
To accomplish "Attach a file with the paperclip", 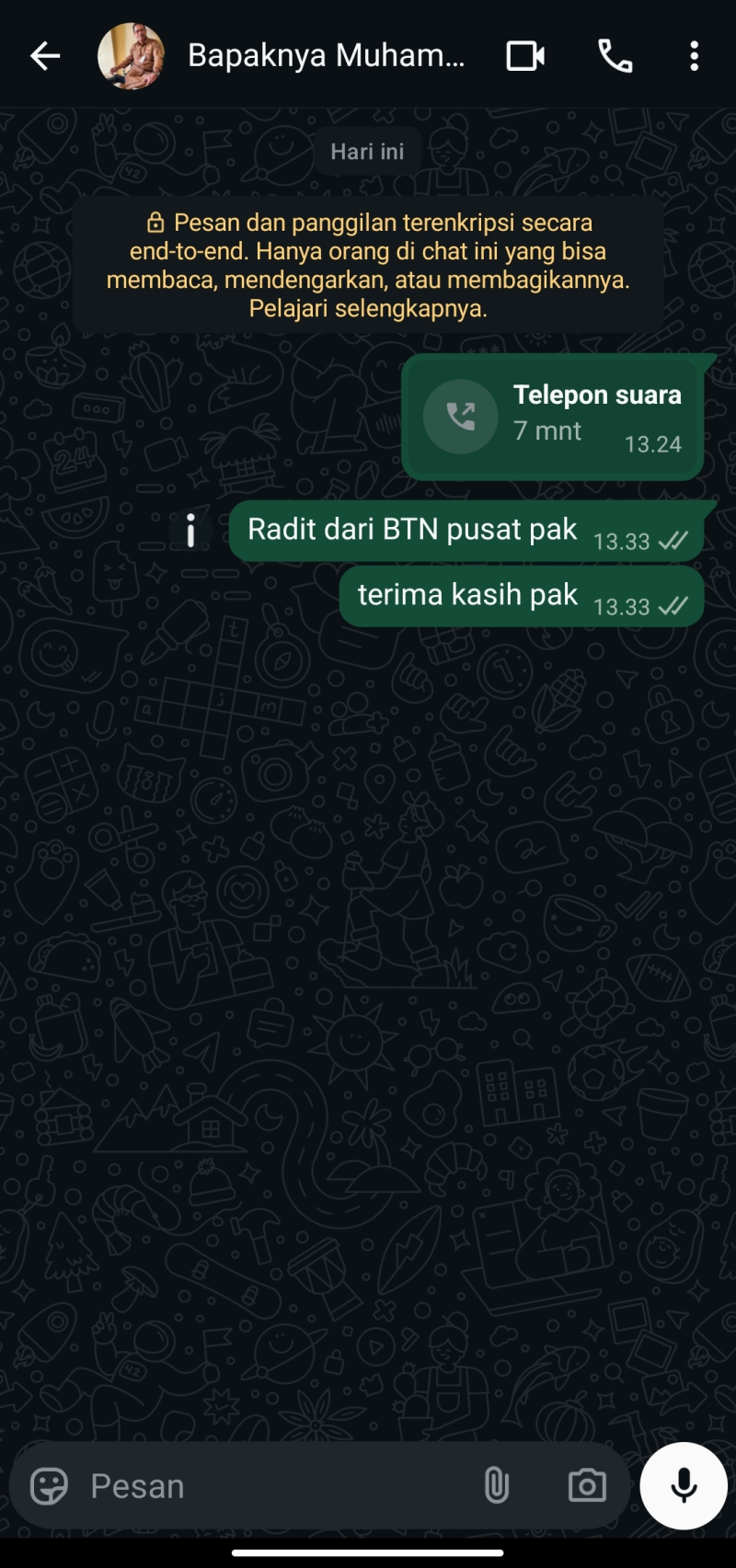I will coord(496,1486).
